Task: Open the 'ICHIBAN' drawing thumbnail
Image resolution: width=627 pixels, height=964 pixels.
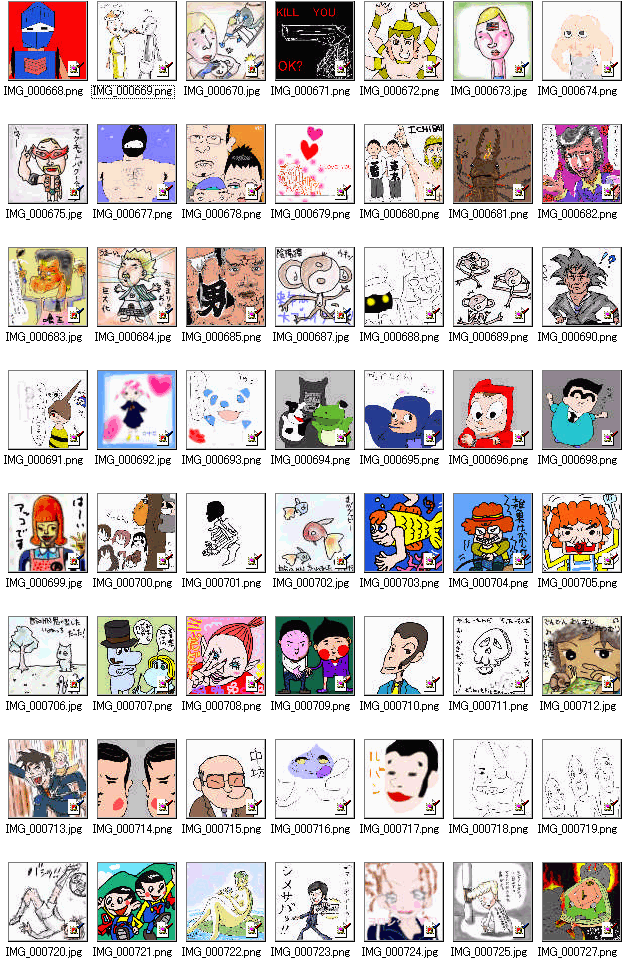Action: [x=403, y=163]
